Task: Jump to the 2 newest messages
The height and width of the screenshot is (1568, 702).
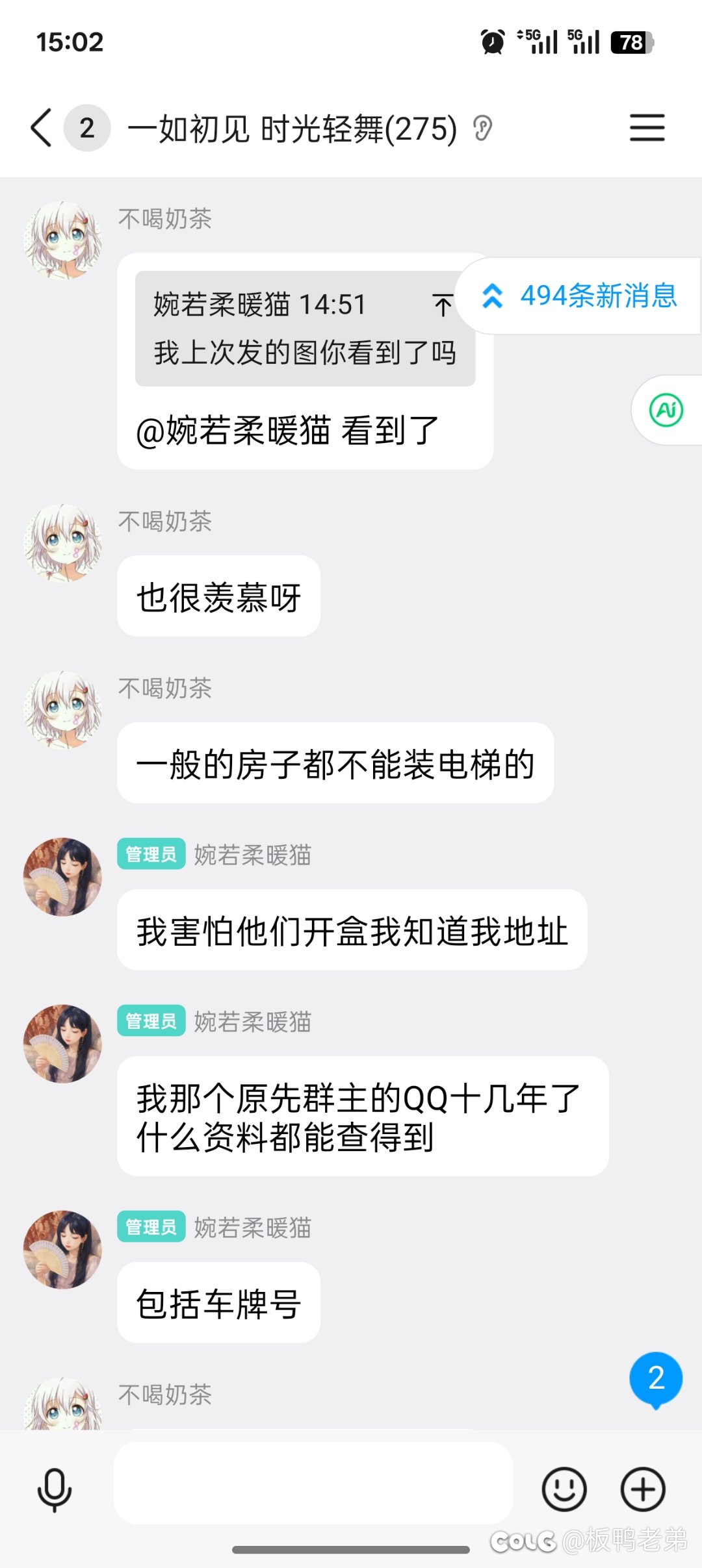Action: (x=655, y=1378)
